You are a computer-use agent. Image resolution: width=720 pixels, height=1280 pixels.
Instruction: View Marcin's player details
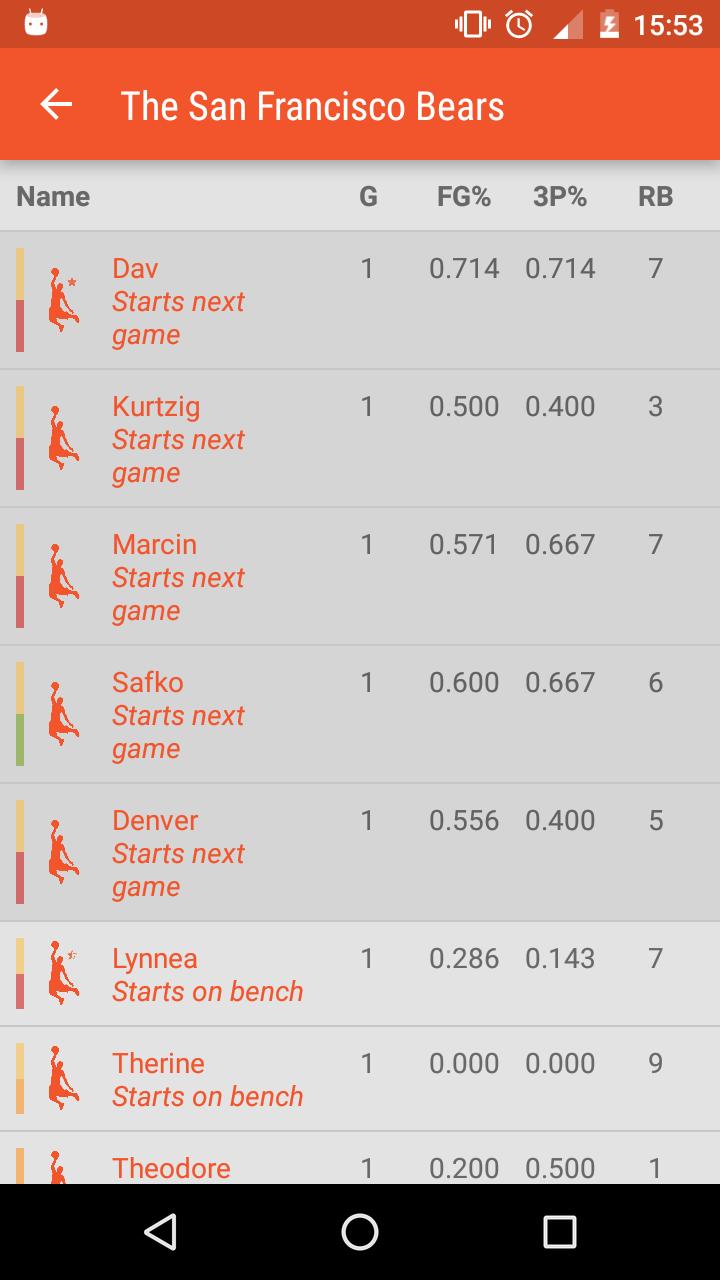[x=360, y=576]
